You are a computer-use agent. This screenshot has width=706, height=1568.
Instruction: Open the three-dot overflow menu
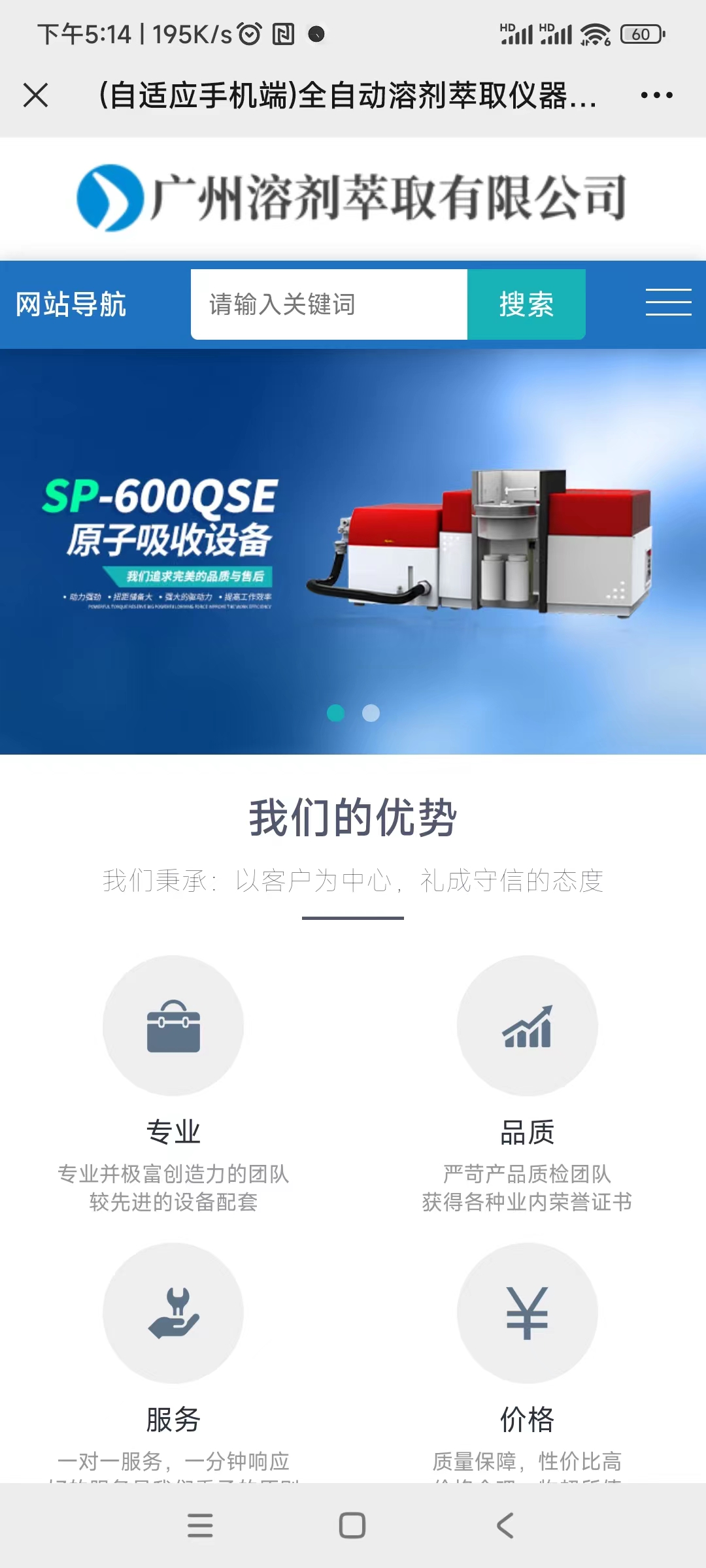click(x=656, y=95)
